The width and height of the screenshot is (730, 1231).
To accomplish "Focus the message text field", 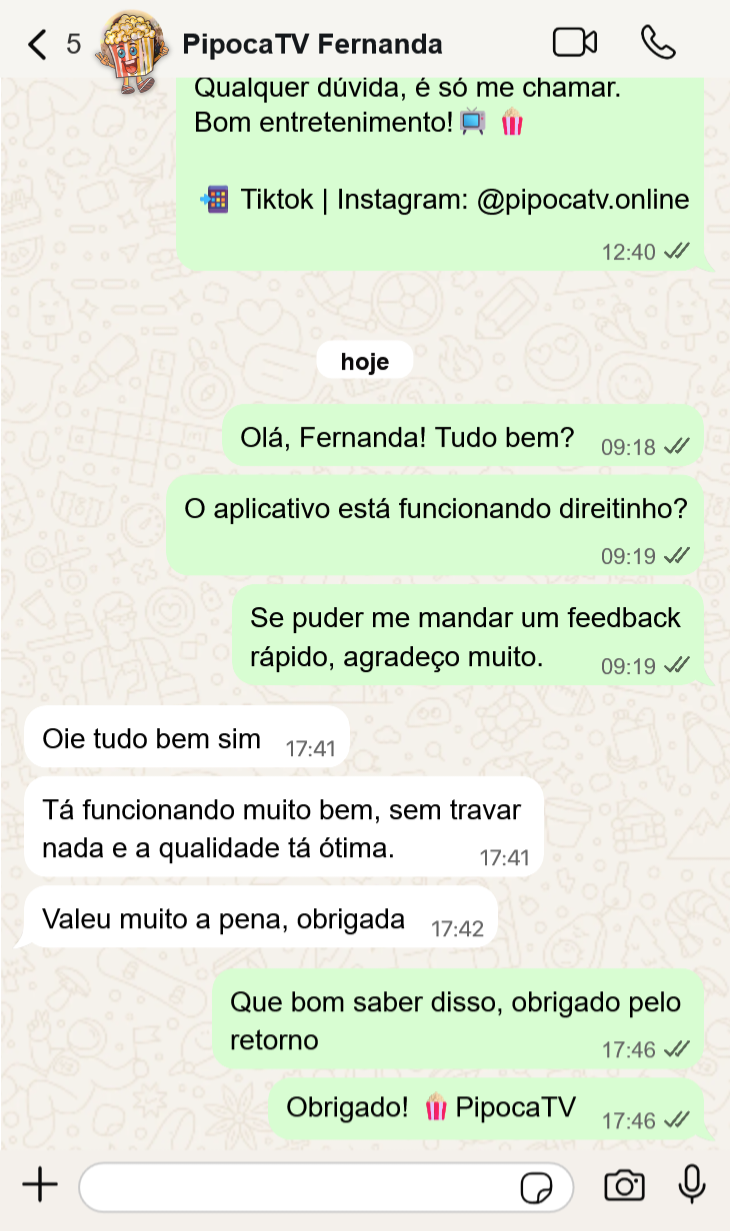I will click(x=295, y=1187).
